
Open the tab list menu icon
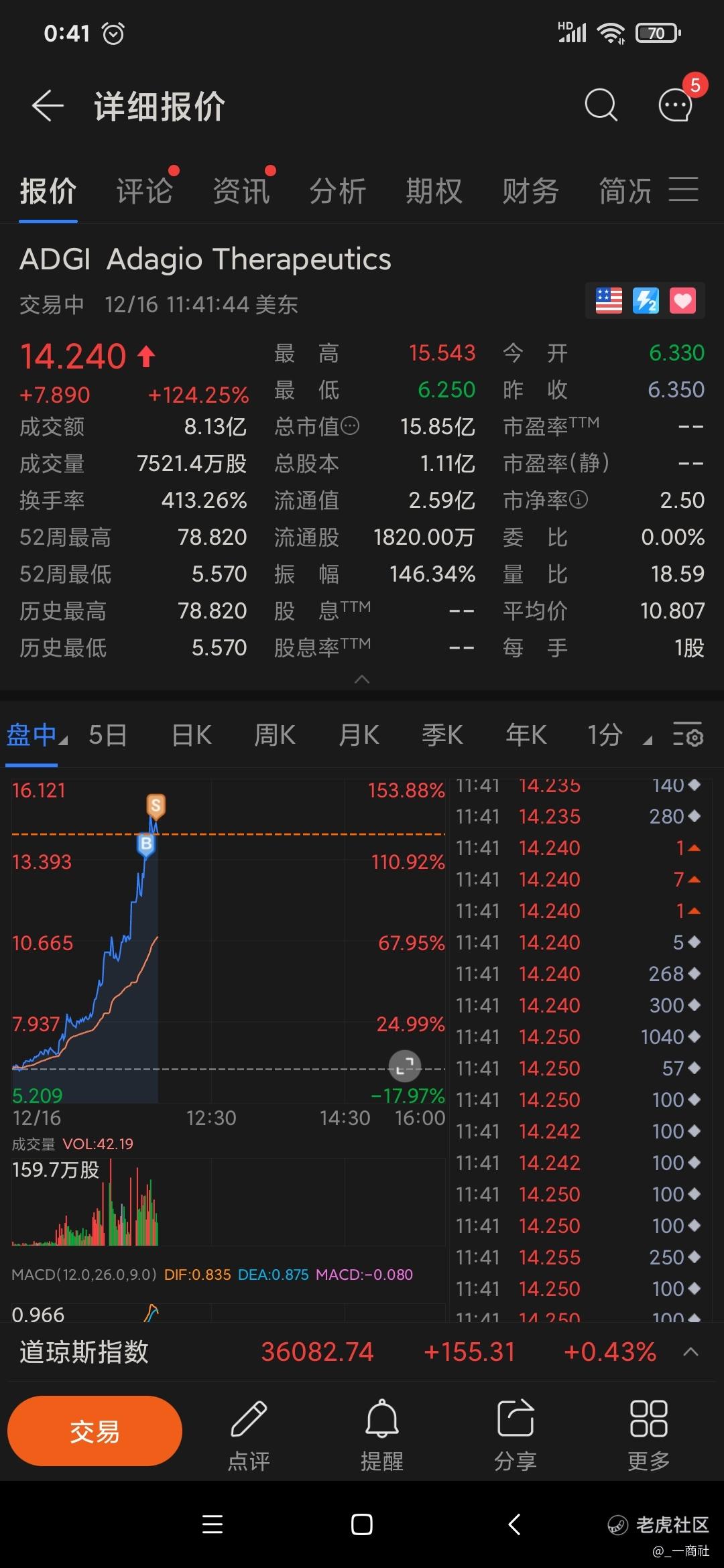684,190
